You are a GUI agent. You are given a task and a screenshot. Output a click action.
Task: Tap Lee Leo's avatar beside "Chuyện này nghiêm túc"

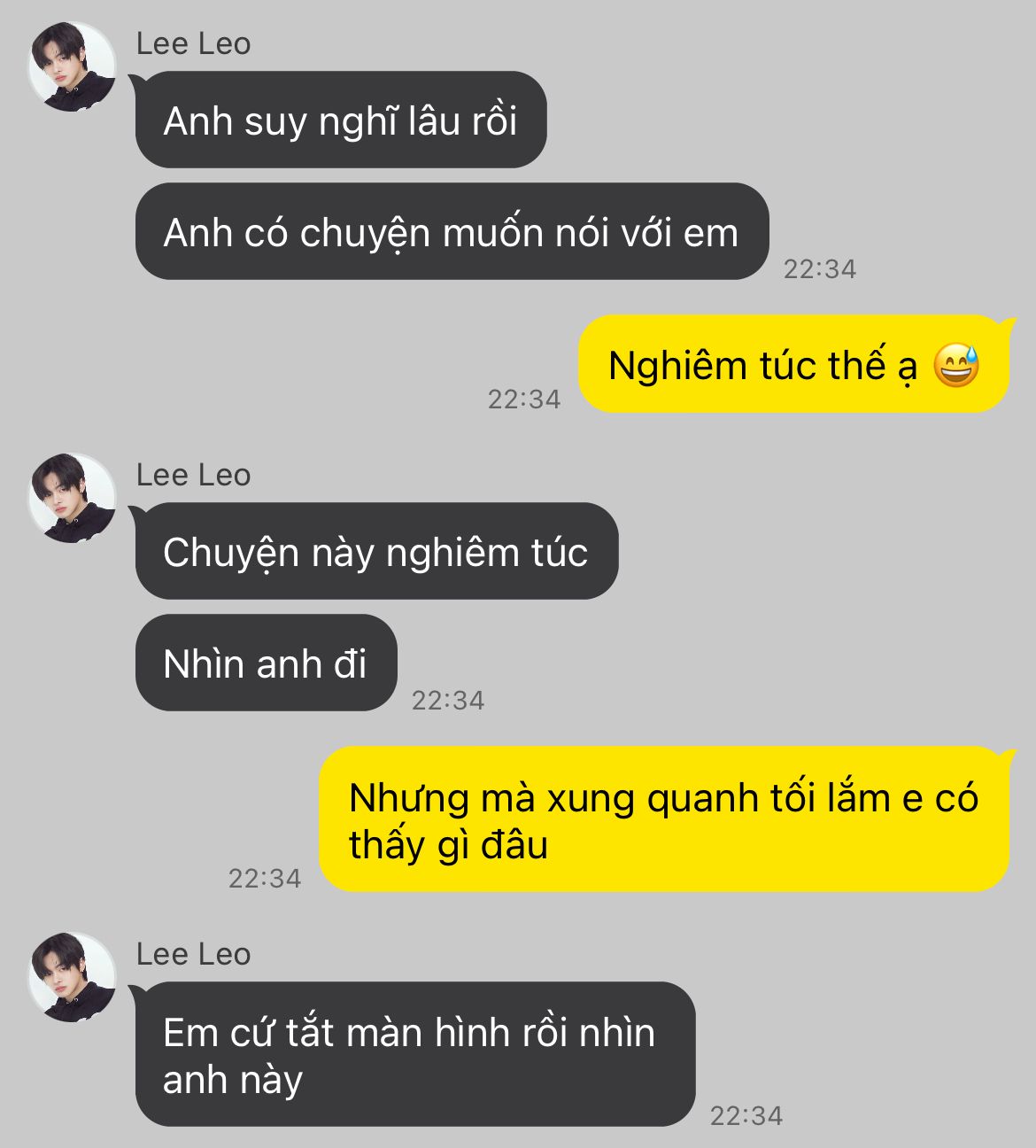click(72, 498)
